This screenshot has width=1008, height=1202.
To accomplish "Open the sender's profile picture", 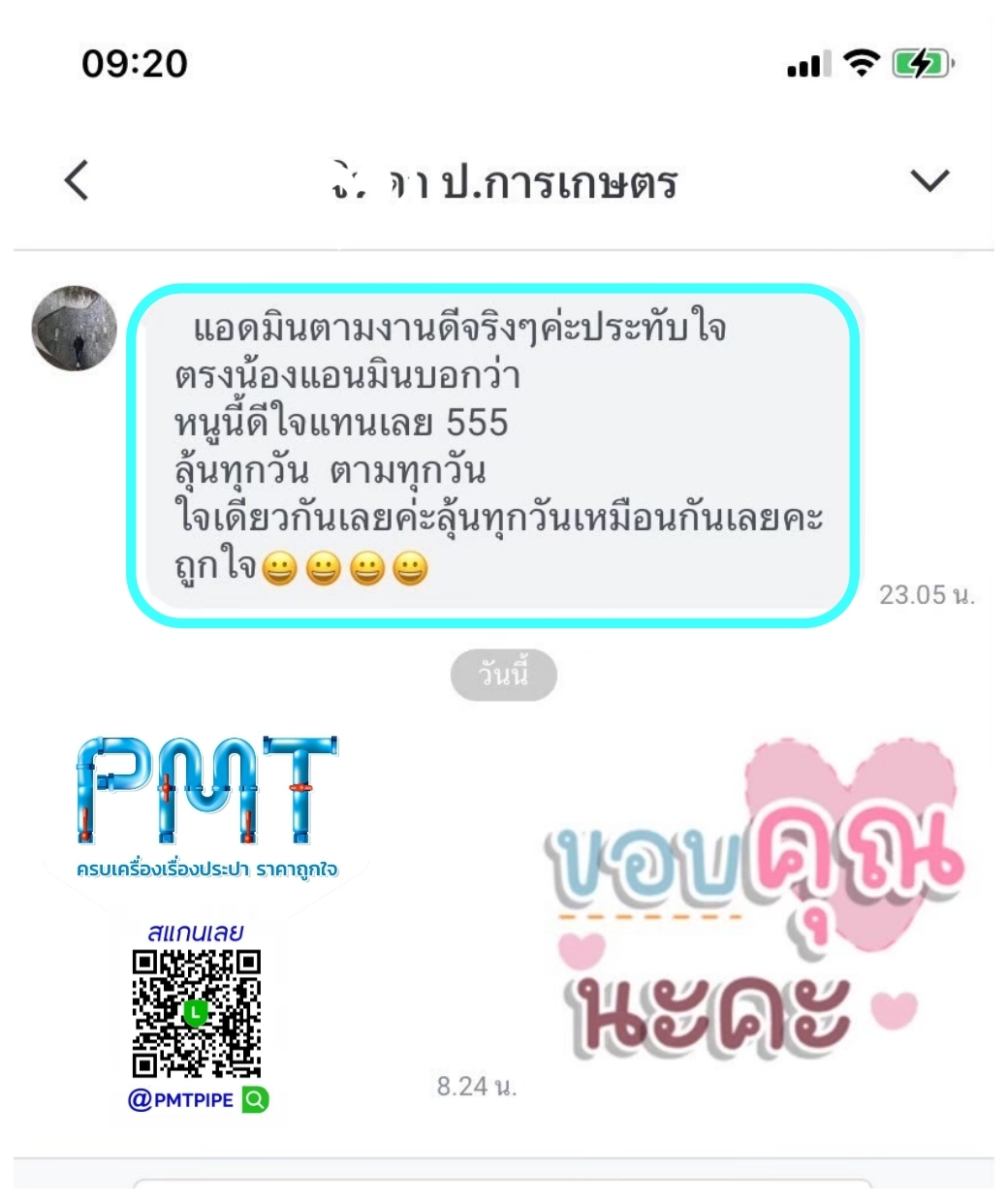I will pos(75,329).
